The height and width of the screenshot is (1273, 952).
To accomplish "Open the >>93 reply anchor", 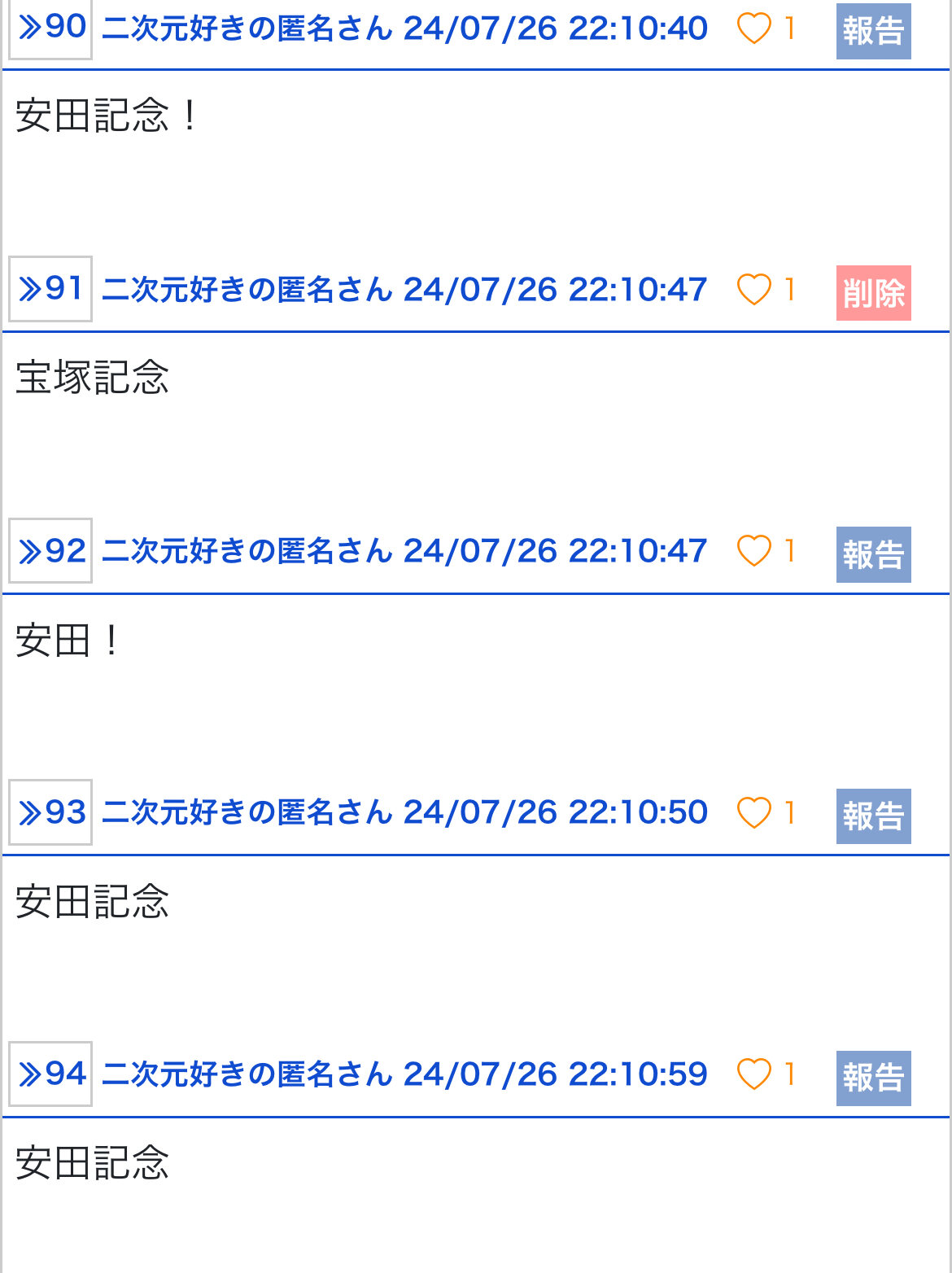I will 50,812.
